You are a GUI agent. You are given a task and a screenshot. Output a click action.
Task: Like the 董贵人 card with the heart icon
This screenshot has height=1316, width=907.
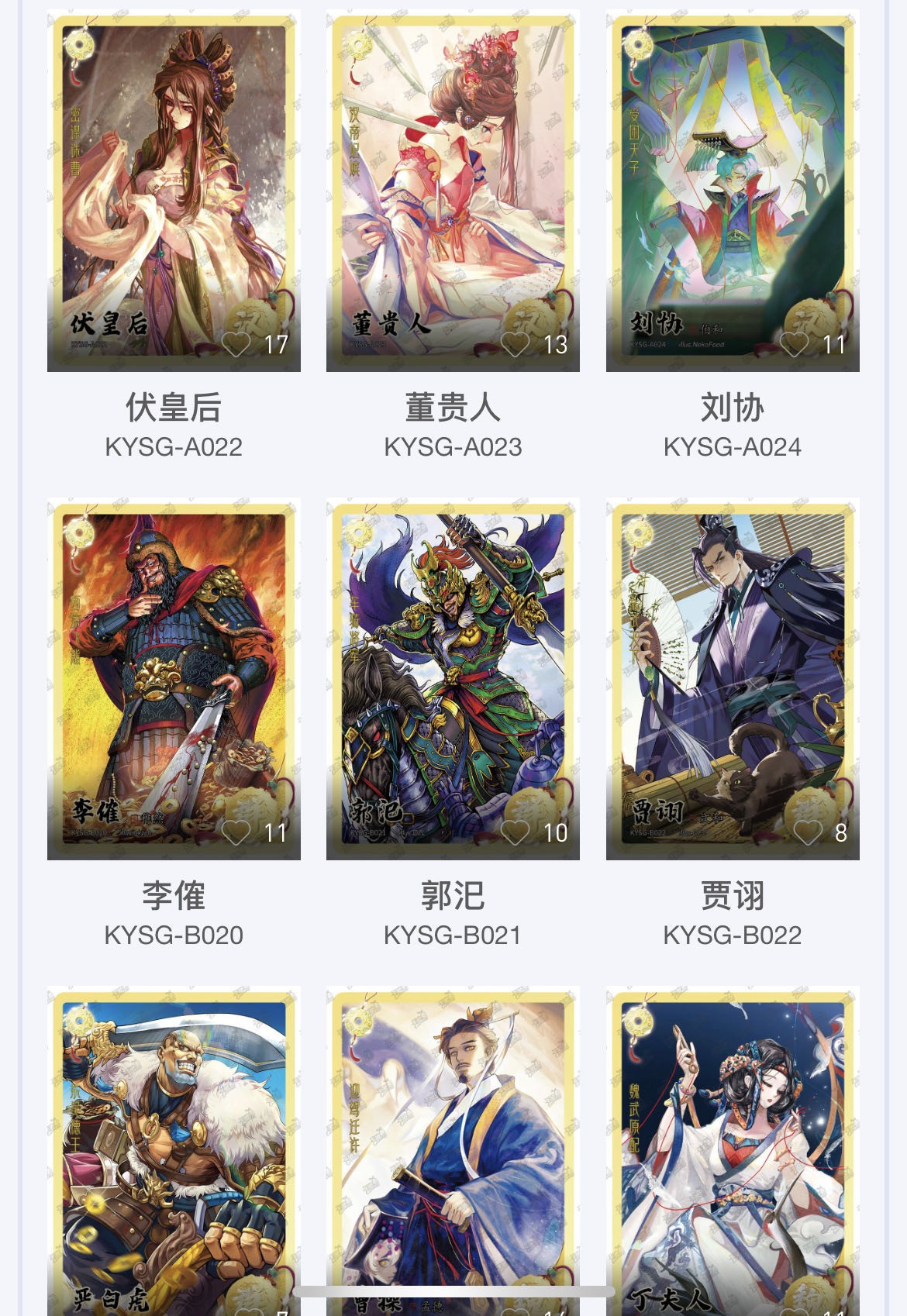coord(515,344)
